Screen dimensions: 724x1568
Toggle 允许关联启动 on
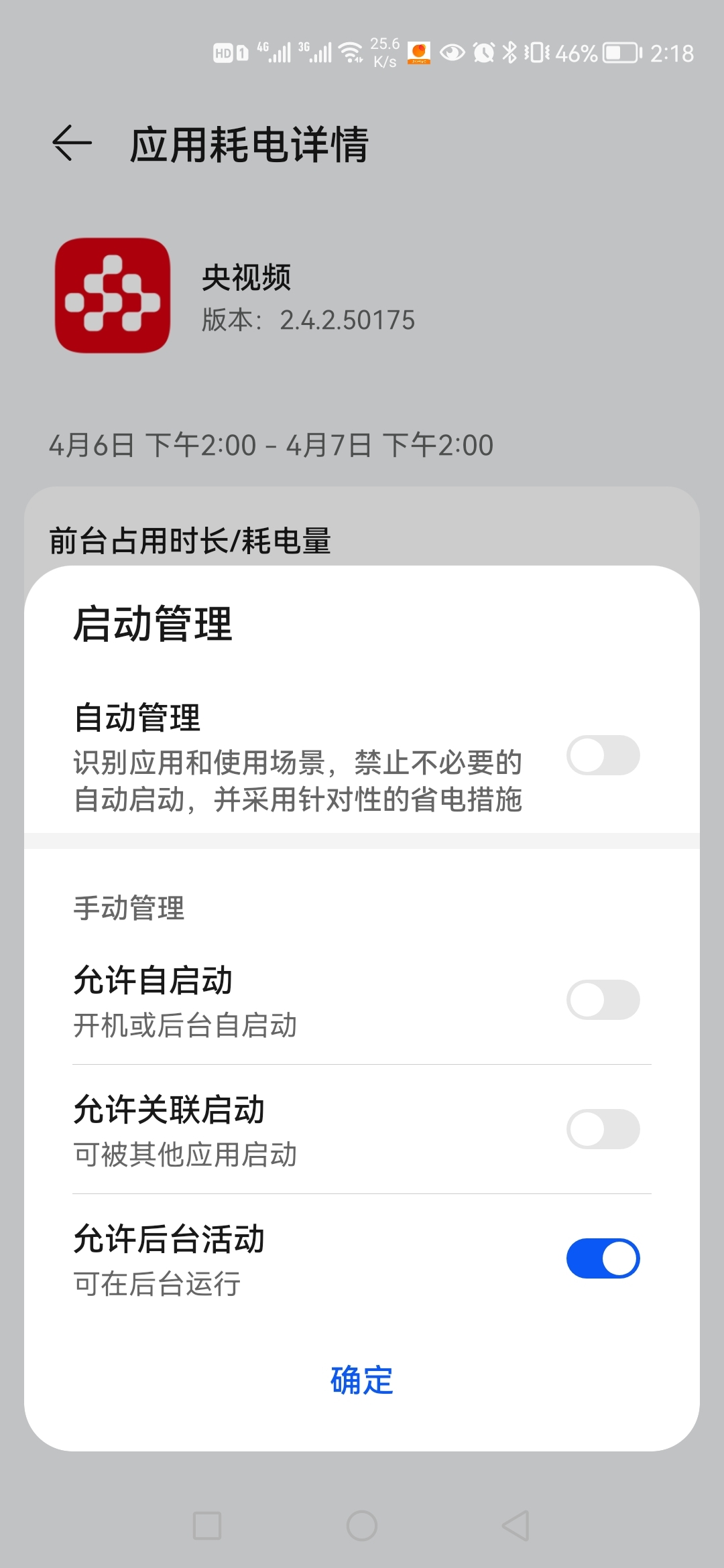tap(603, 1129)
